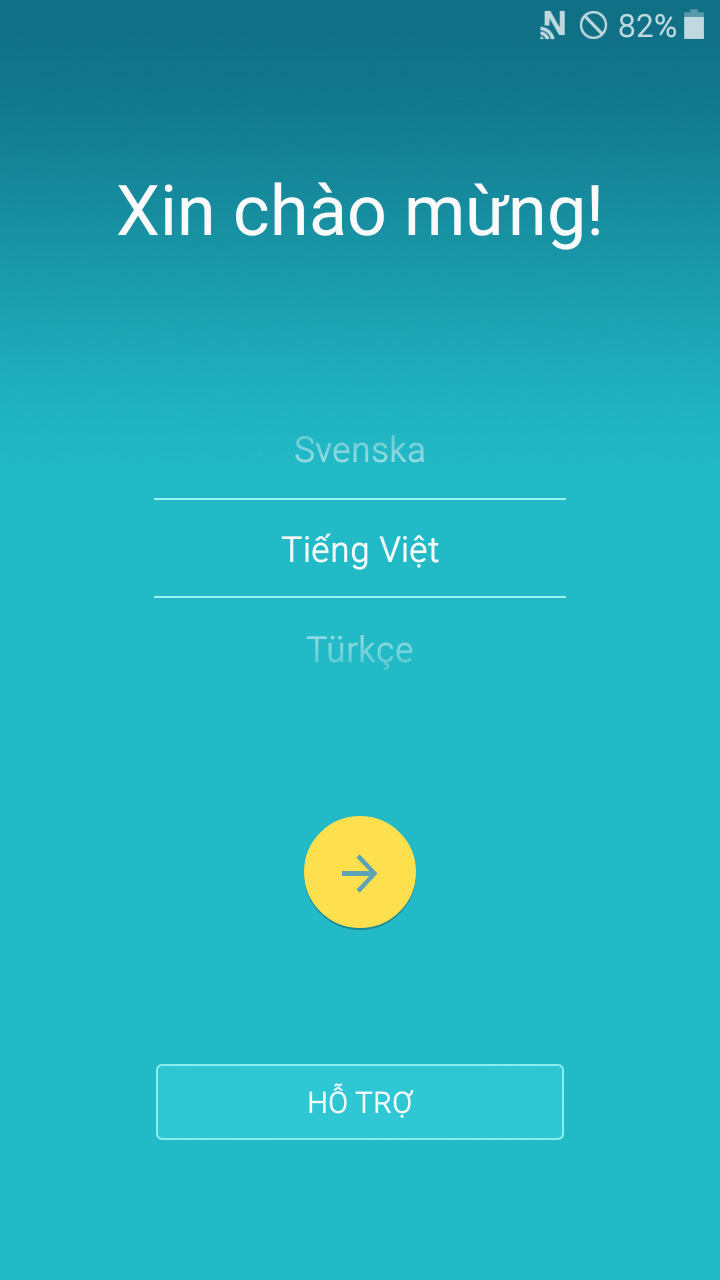Open the HỖ TRỢ support button

pyautogui.click(x=360, y=1102)
